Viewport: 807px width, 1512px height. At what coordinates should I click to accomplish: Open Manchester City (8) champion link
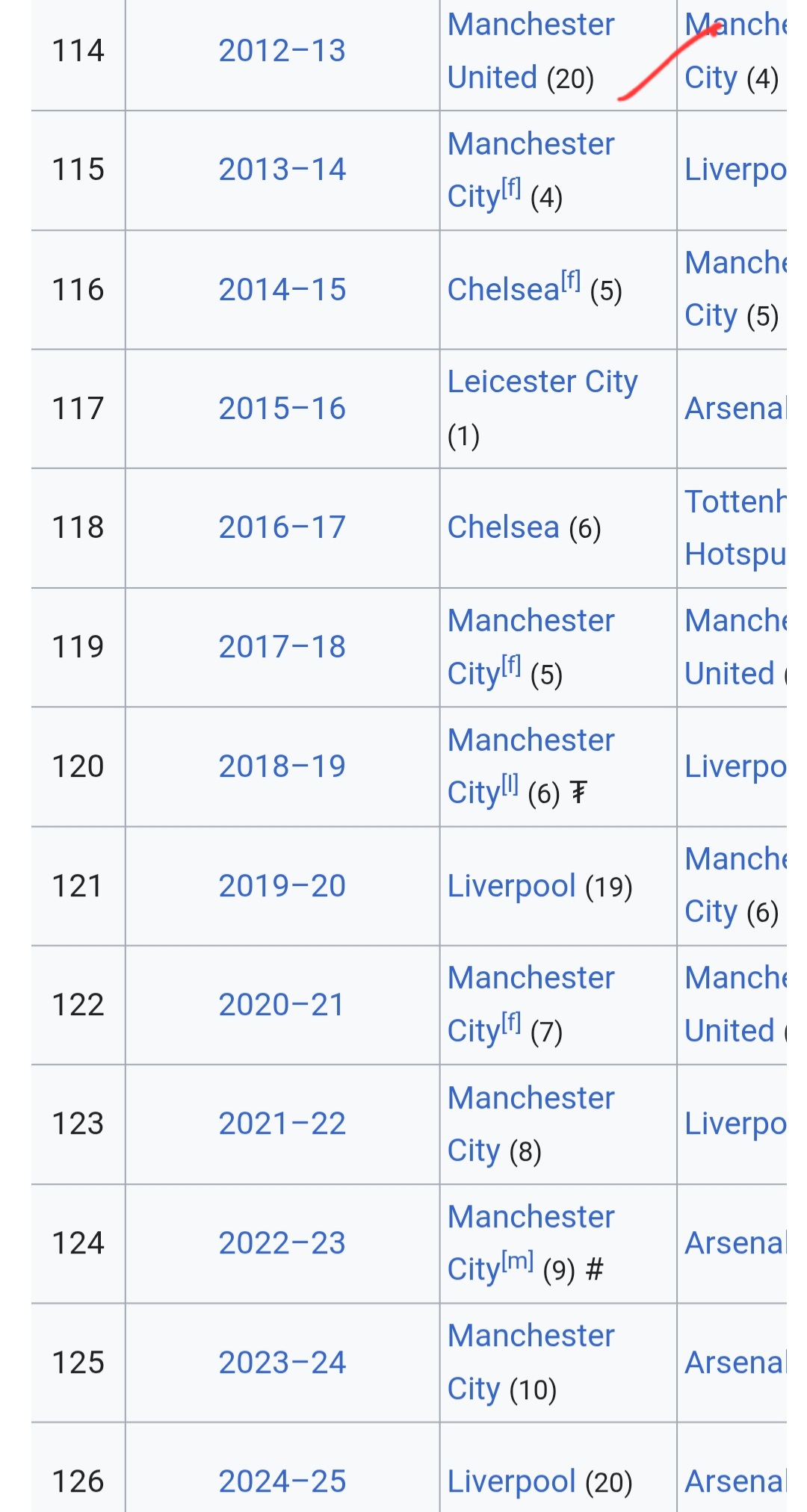click(x=531, y=1124)
